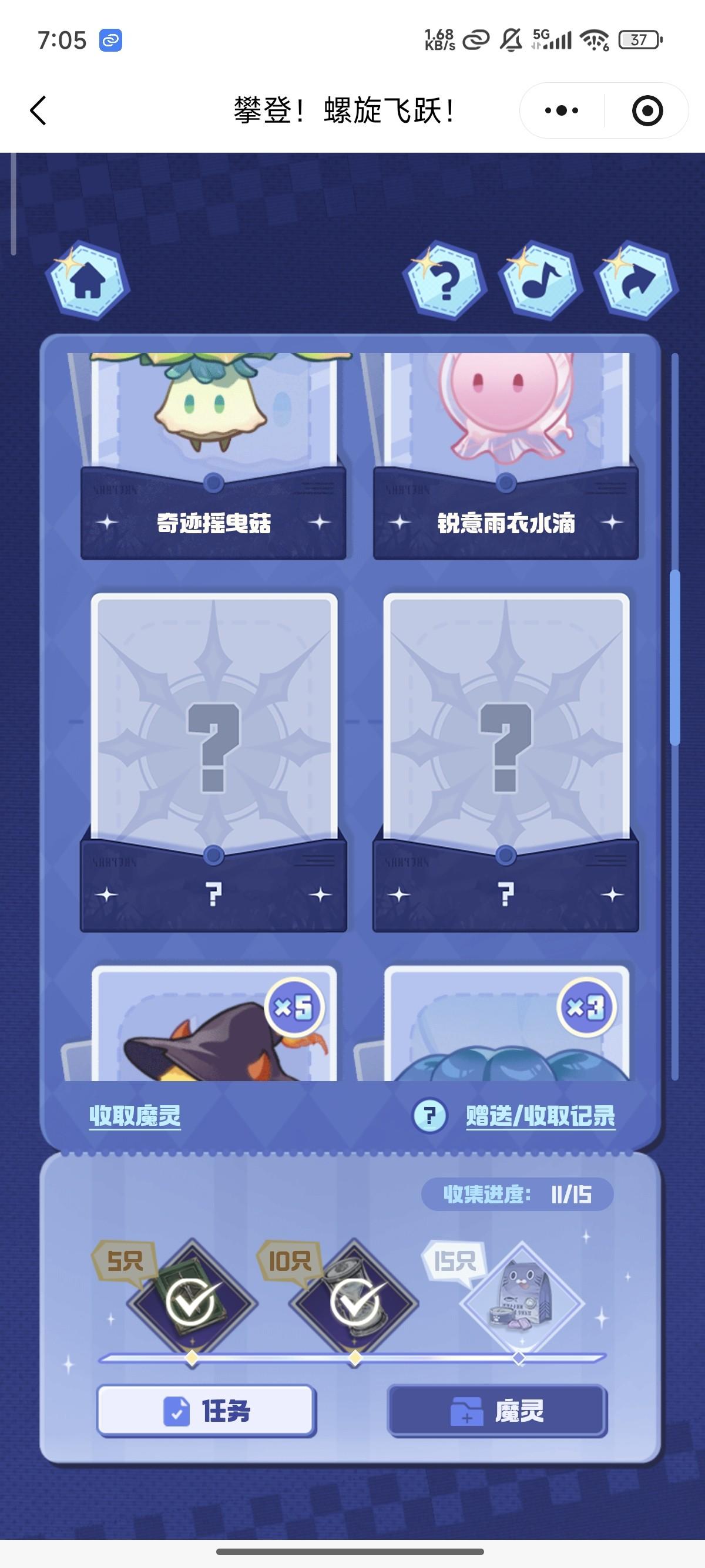Tap the 5只 claimed reward
The height and width of the screenshot is (1568, 705).
click(x=191, y=1303)
